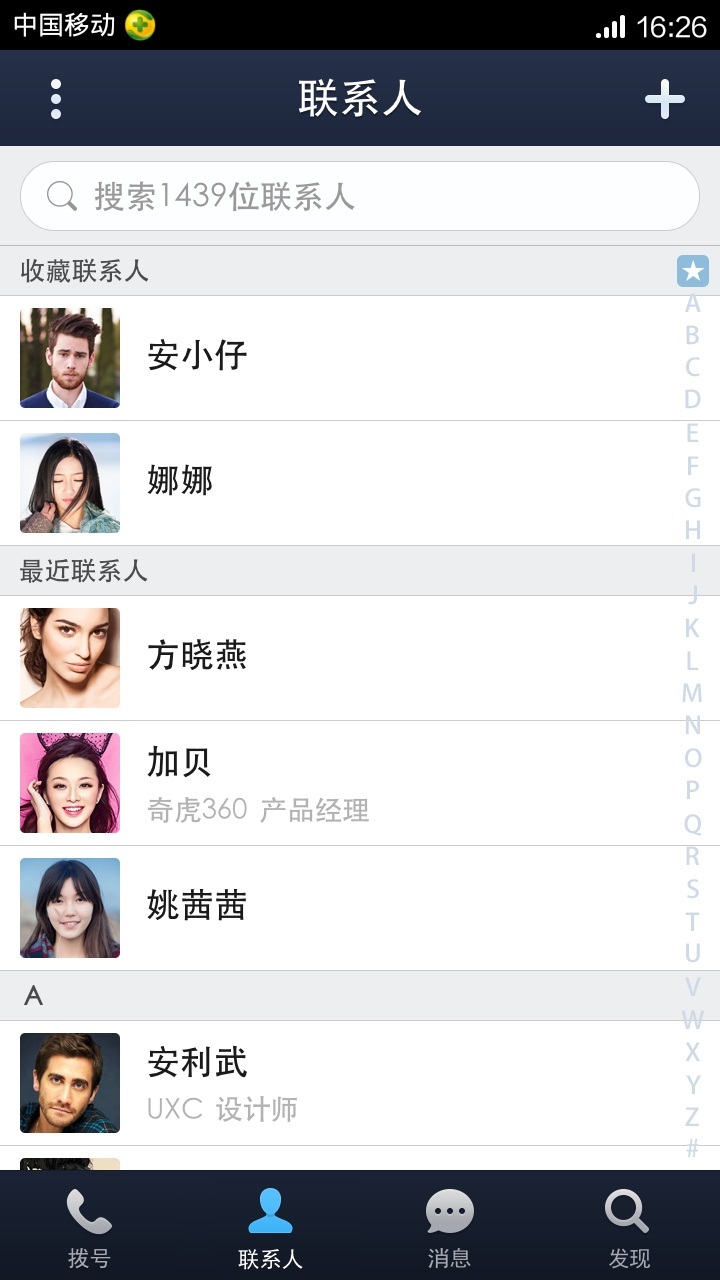Toggle favorites view with the star button
Viewport: 720px width, 1280px height.
(x=694, y=270)
